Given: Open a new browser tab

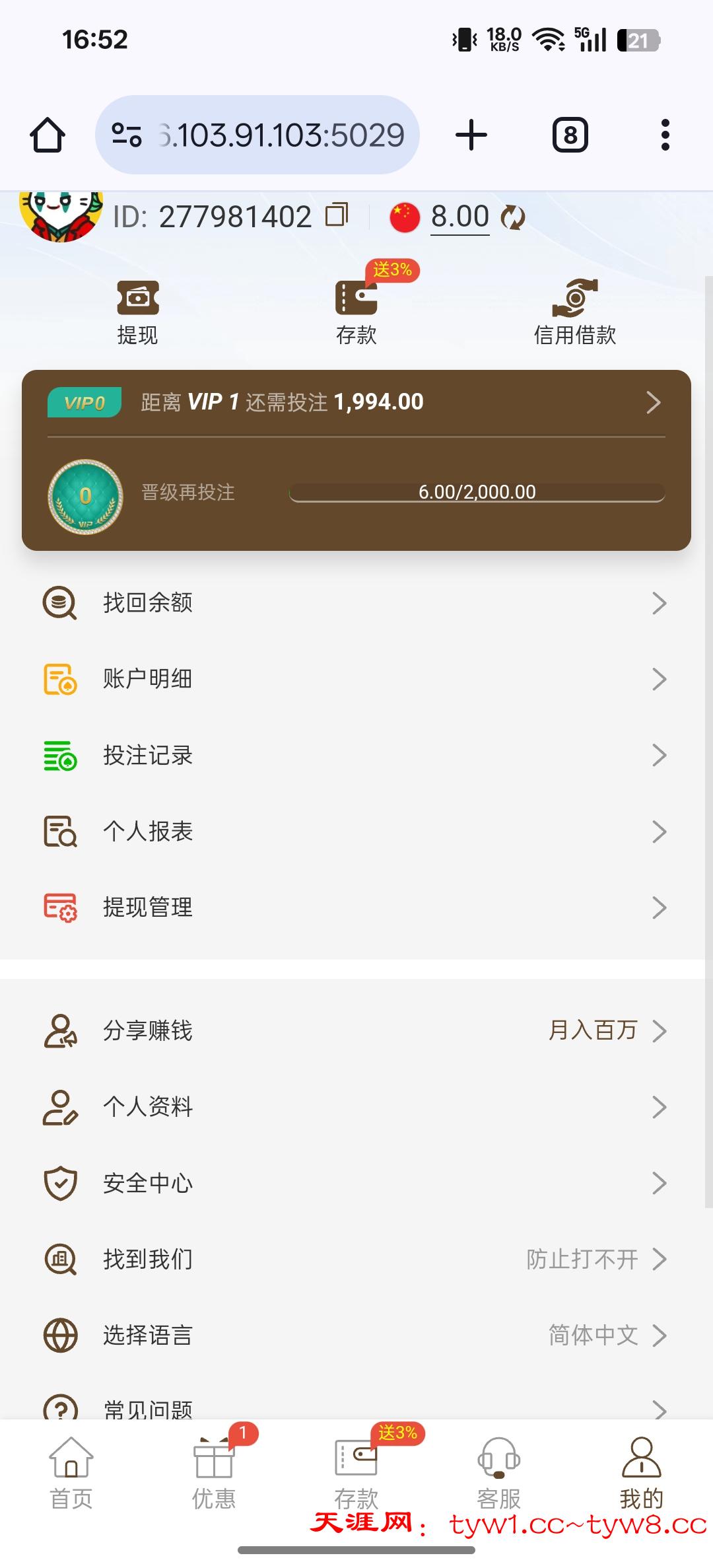Looking at the screenshot, I should (x=471, y=135).
